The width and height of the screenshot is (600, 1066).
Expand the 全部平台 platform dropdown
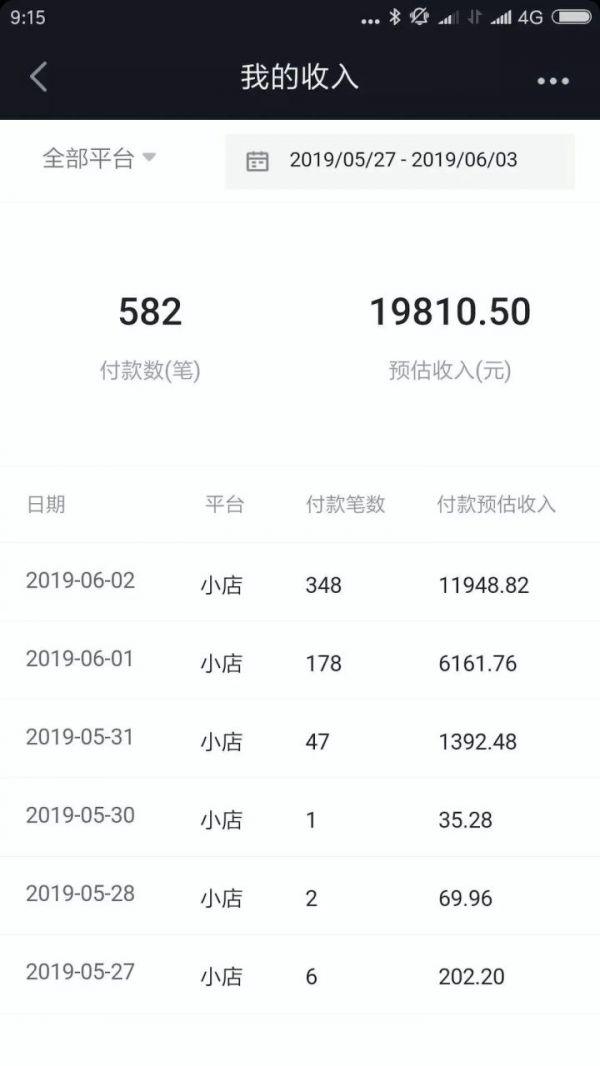99,158
